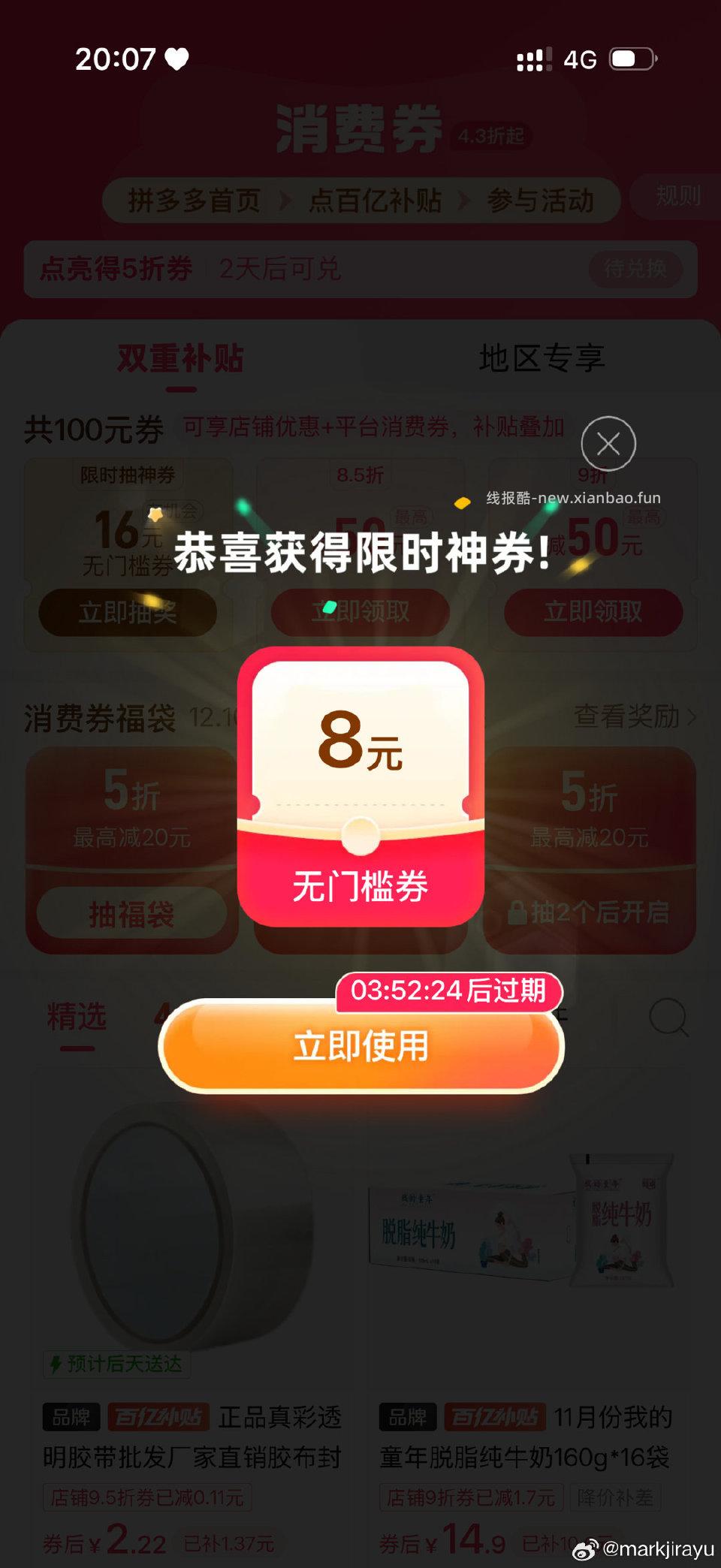Image resolution: width=721 pixels, height=1568 pixels.
Task: Check the 03:52:24后过期 countdown badge
Action: point(448,991)
